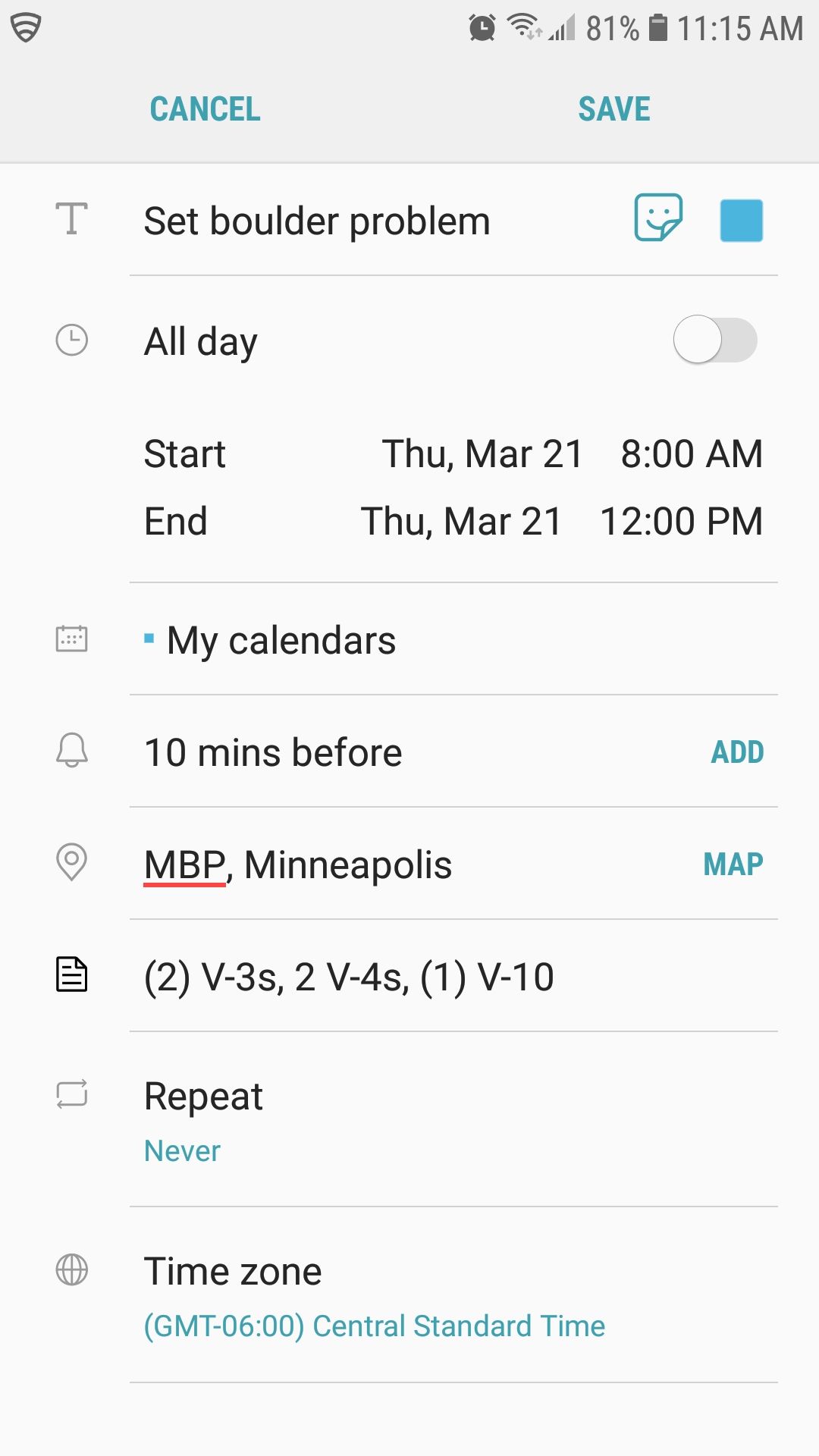Image resolution: width=819 pixels, height=1456 pixels.
Task: Open the sticker picker icon
Action: [x=657, y=219]
